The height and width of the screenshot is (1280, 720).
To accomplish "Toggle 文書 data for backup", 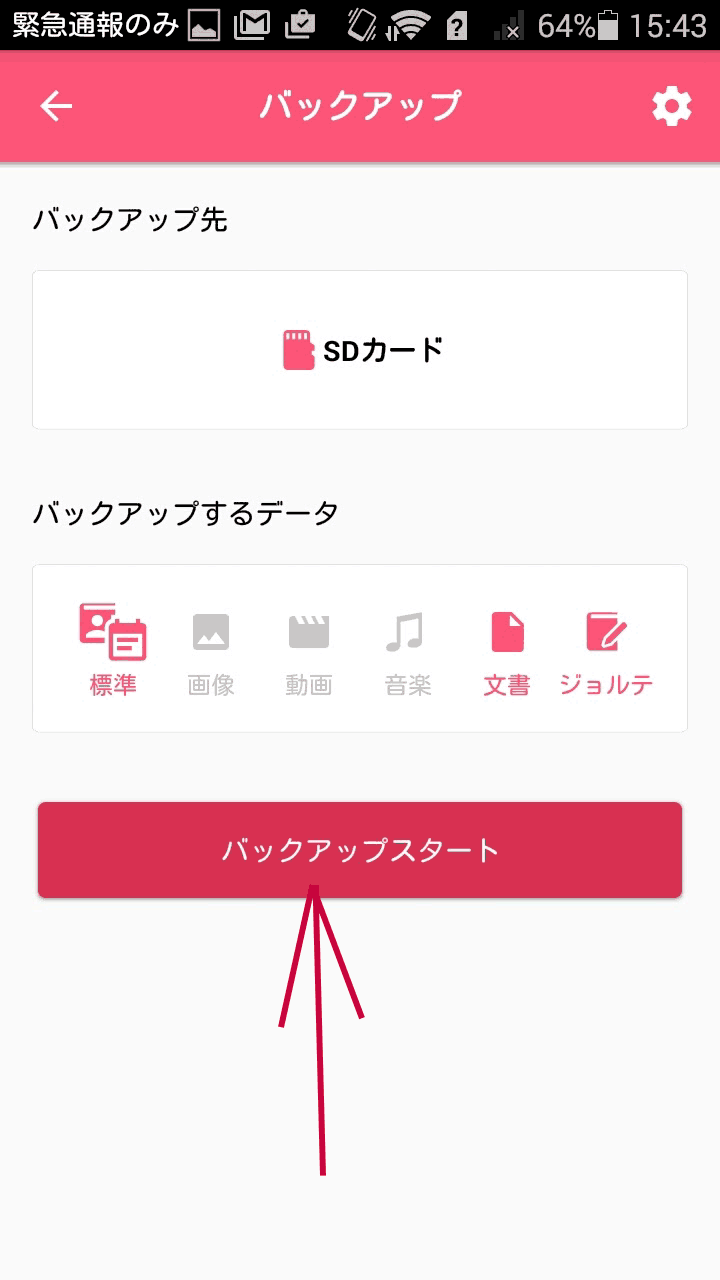I will click(507, 649).
